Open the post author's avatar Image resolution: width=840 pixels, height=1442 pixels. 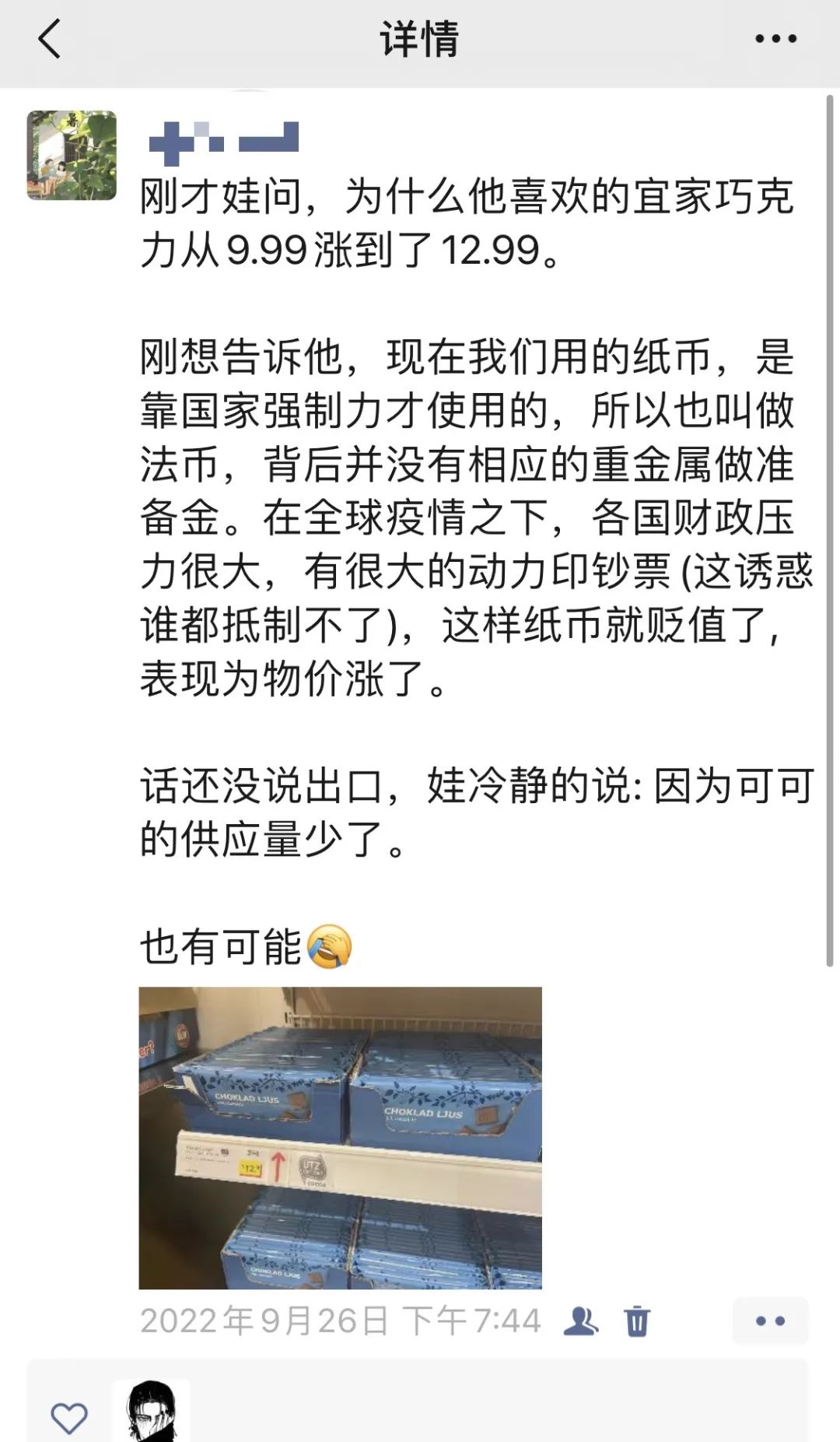click(x=72, y=156)
